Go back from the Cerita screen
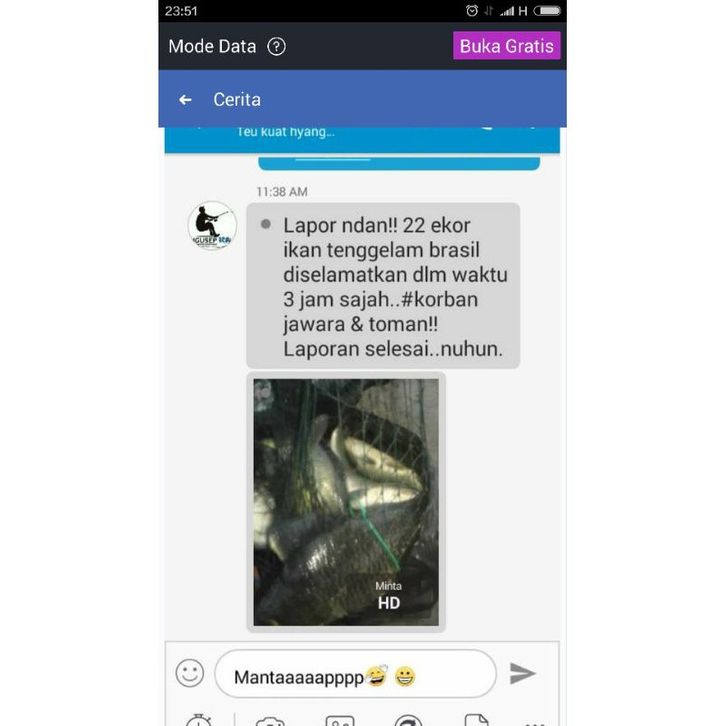Image resolution: width=726 pixels, height=726 pixels. 185,100
